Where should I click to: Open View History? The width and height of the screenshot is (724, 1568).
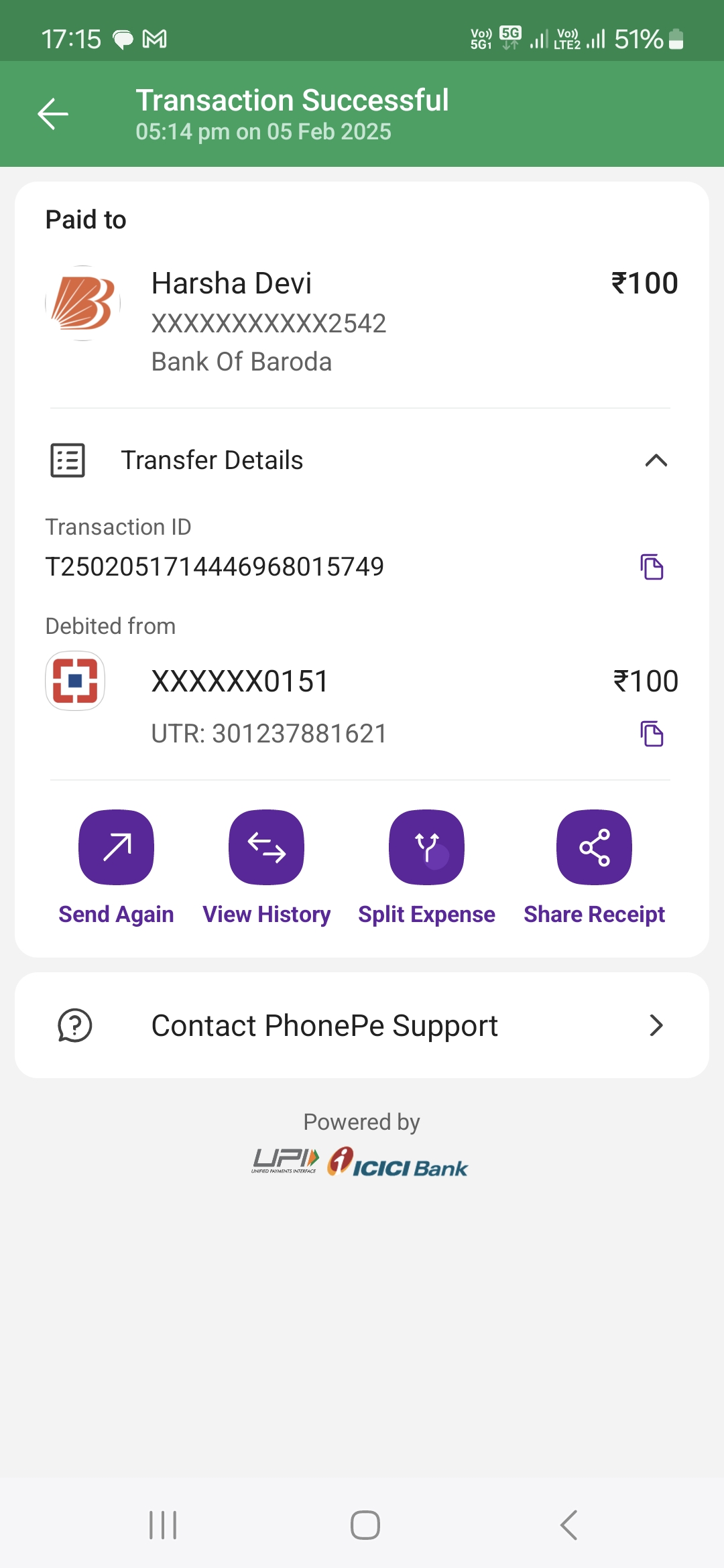pyautogui.click(x=266, y=848)
